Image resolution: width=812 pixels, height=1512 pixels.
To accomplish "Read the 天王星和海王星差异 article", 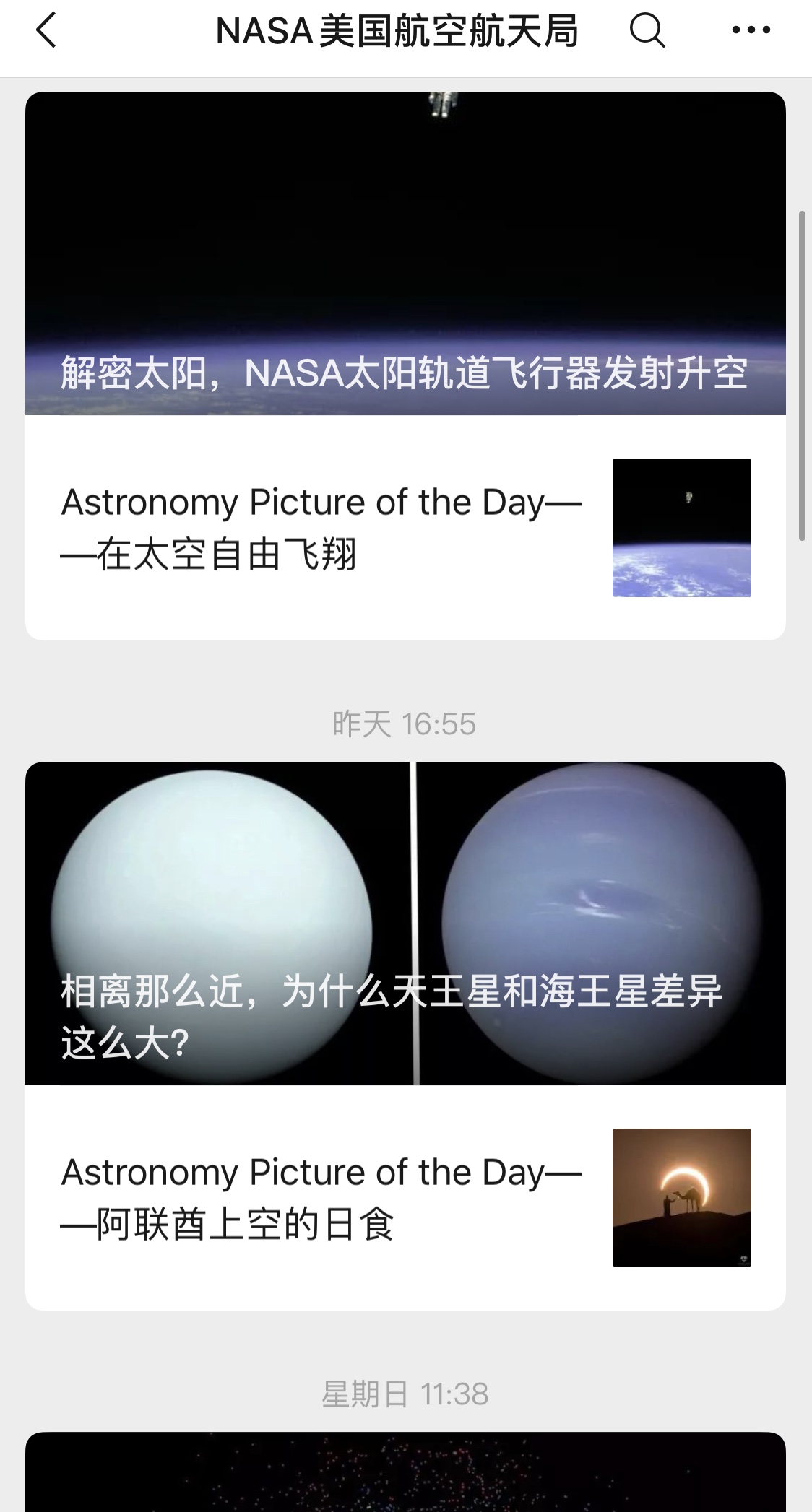I will pos(405,923).
